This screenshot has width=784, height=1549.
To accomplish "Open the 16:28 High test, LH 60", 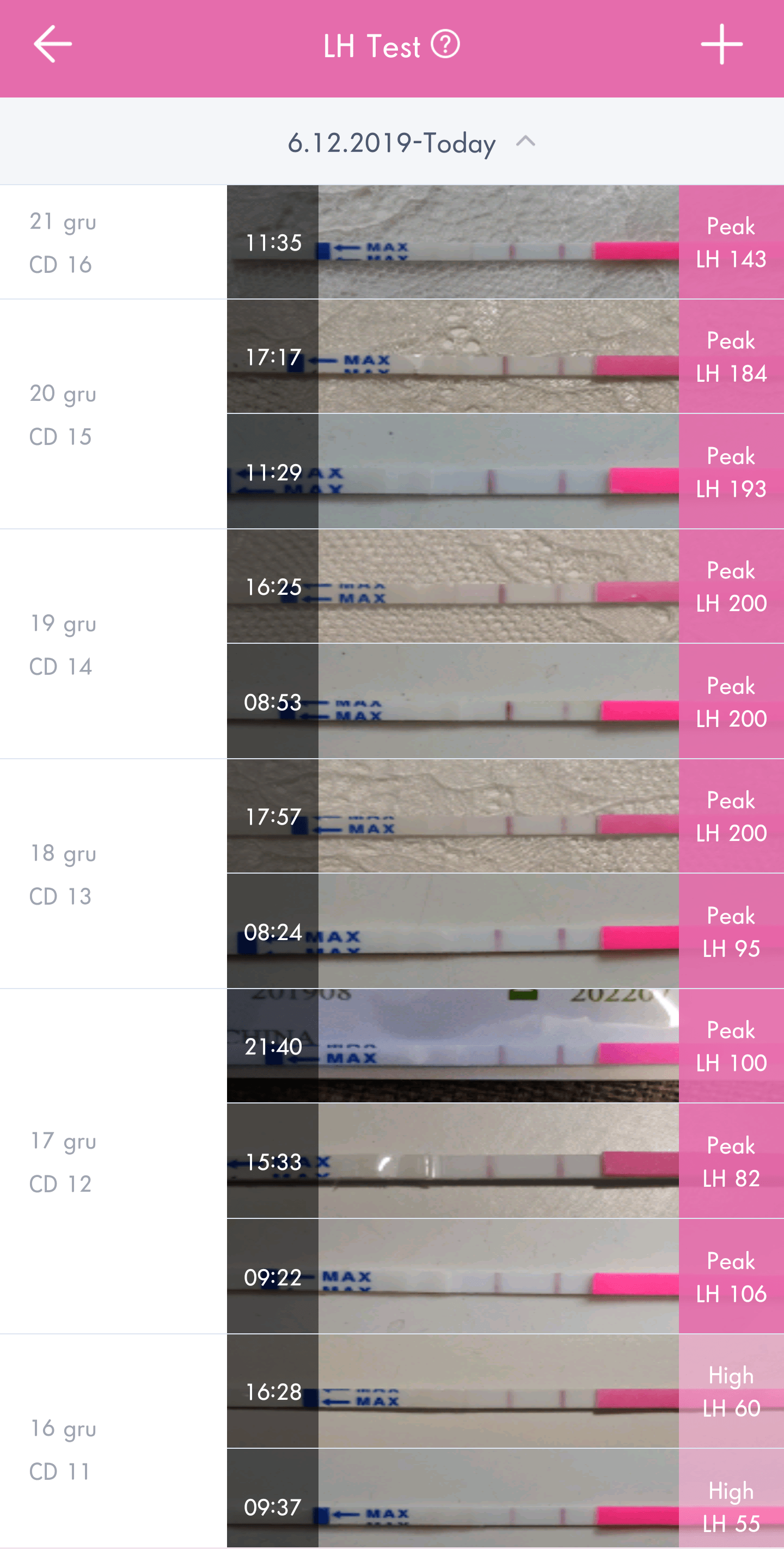I will click(x=505, y=1391).
